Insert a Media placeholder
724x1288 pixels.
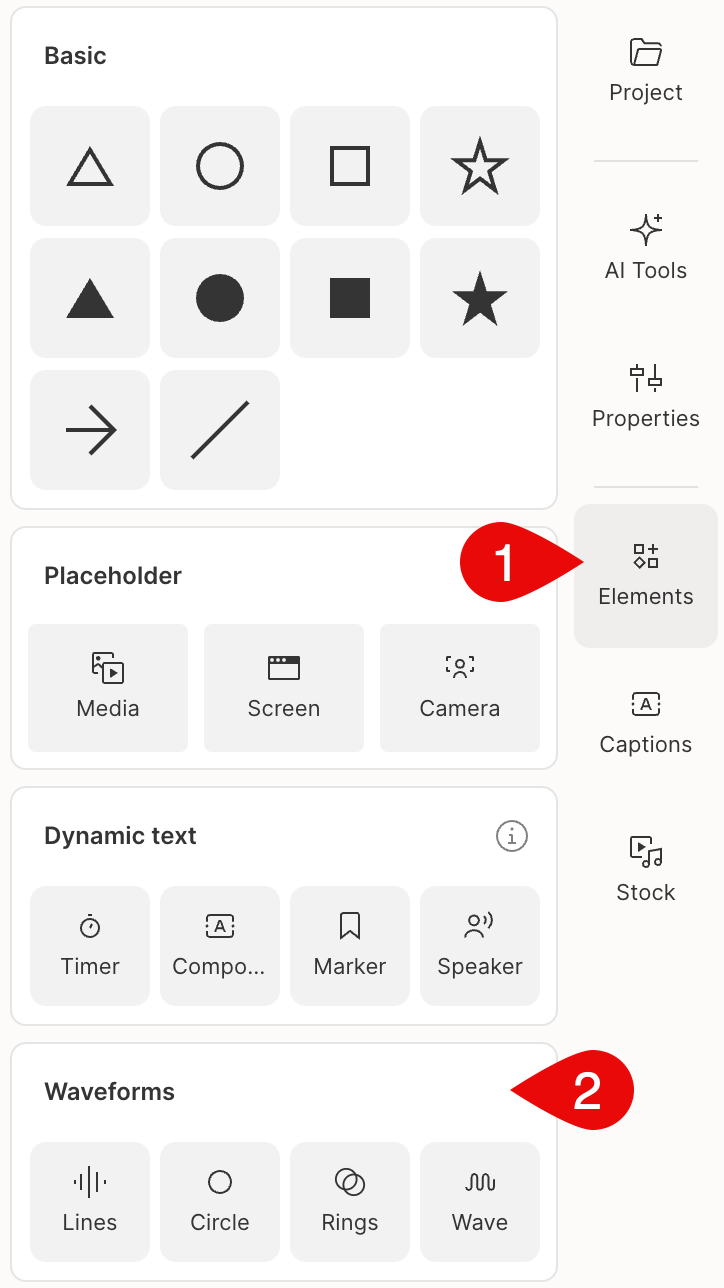[x=107, y=688]
